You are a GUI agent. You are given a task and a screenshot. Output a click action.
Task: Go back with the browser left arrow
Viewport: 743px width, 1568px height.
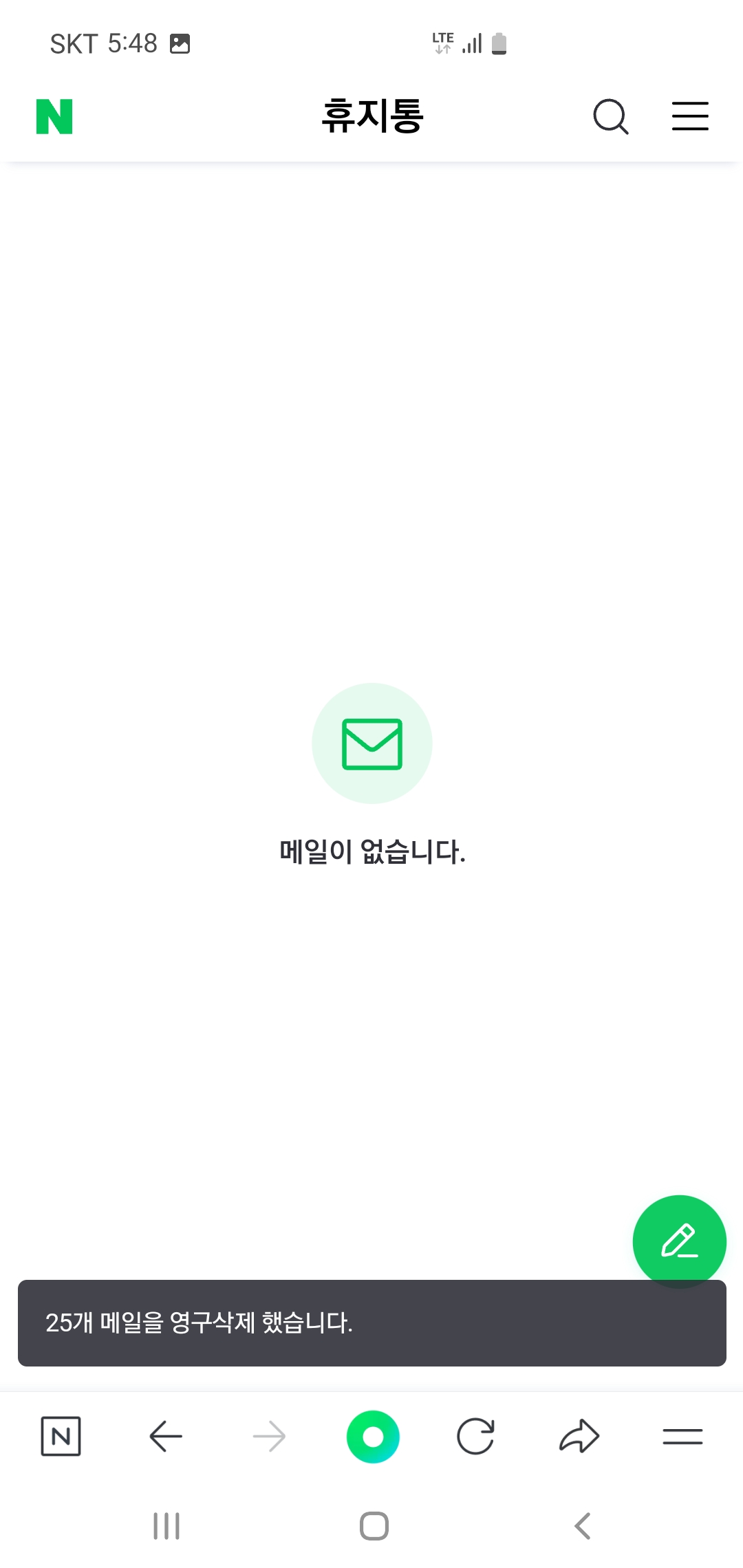click(166, 1436)
